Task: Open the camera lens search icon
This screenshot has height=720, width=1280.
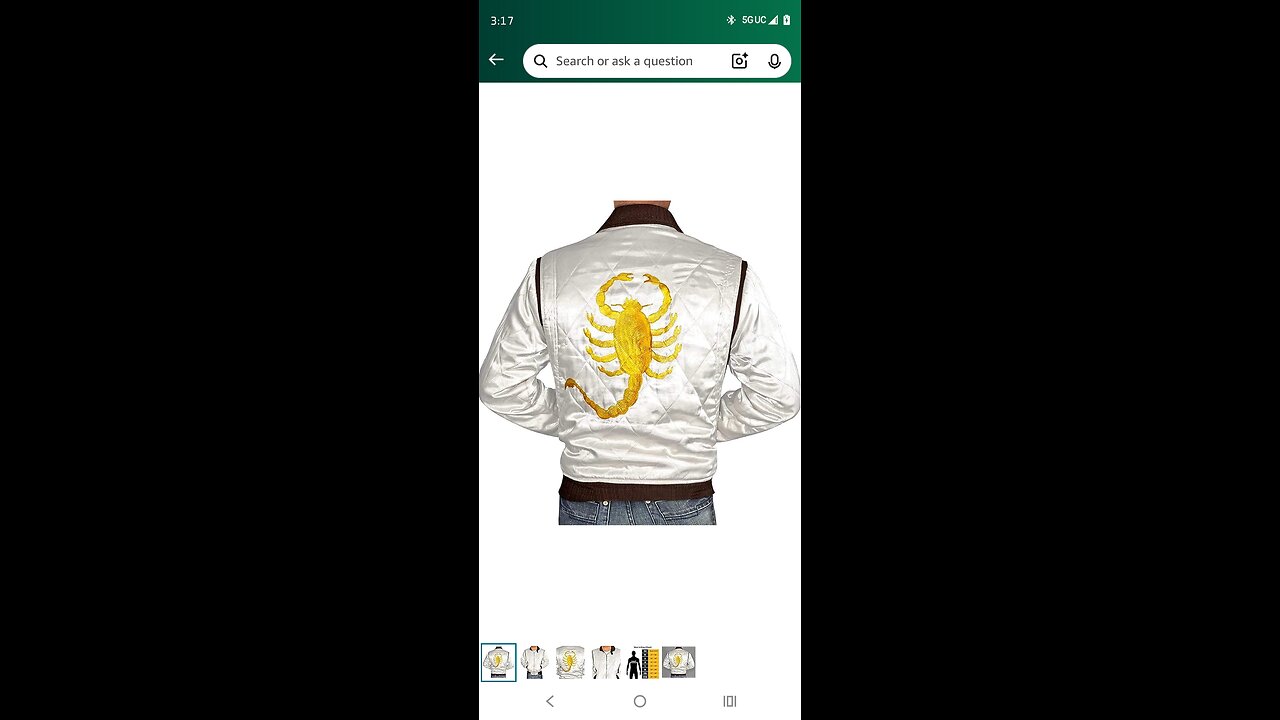Action: pos(739,61)
